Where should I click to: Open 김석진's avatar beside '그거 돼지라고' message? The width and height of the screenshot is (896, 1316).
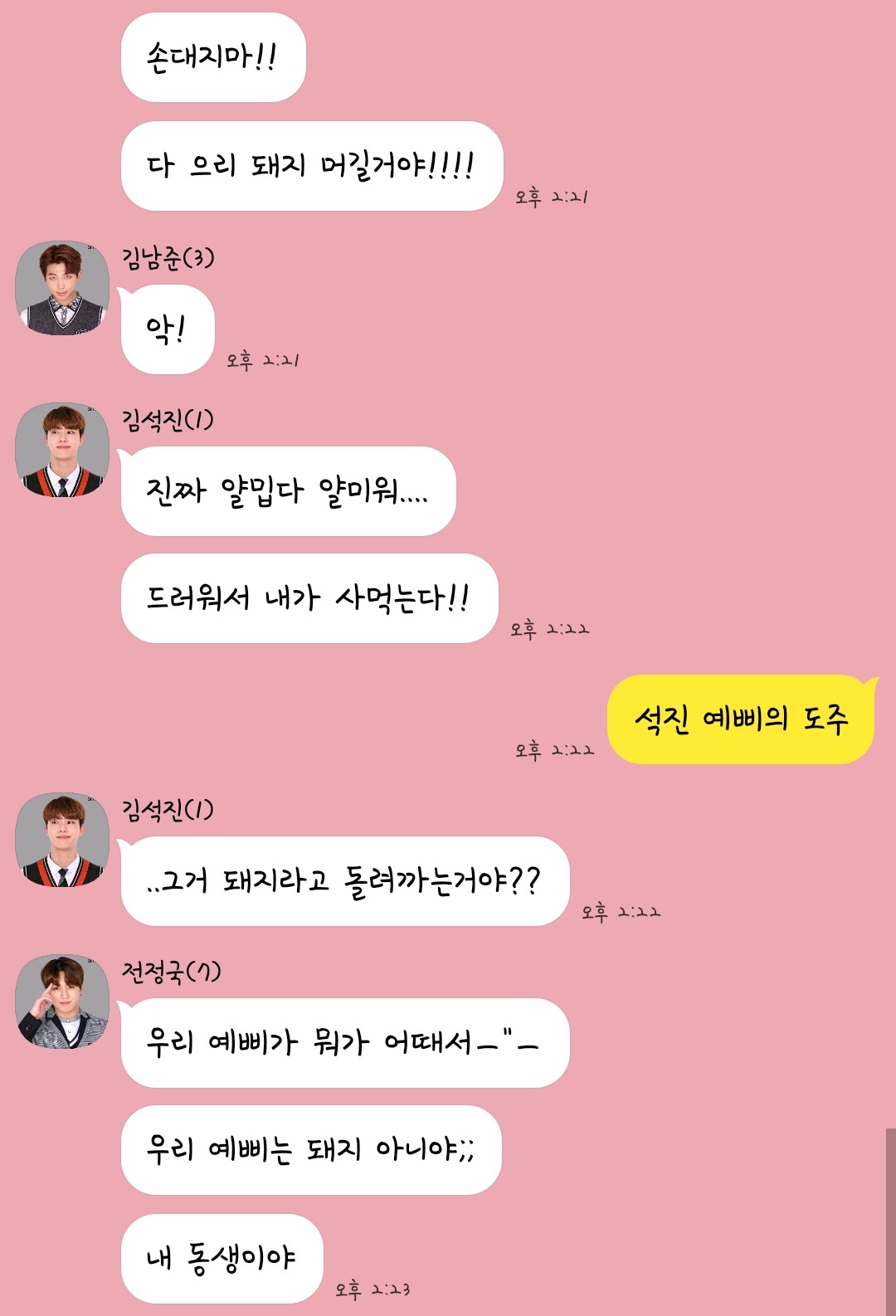coord(62,839)
